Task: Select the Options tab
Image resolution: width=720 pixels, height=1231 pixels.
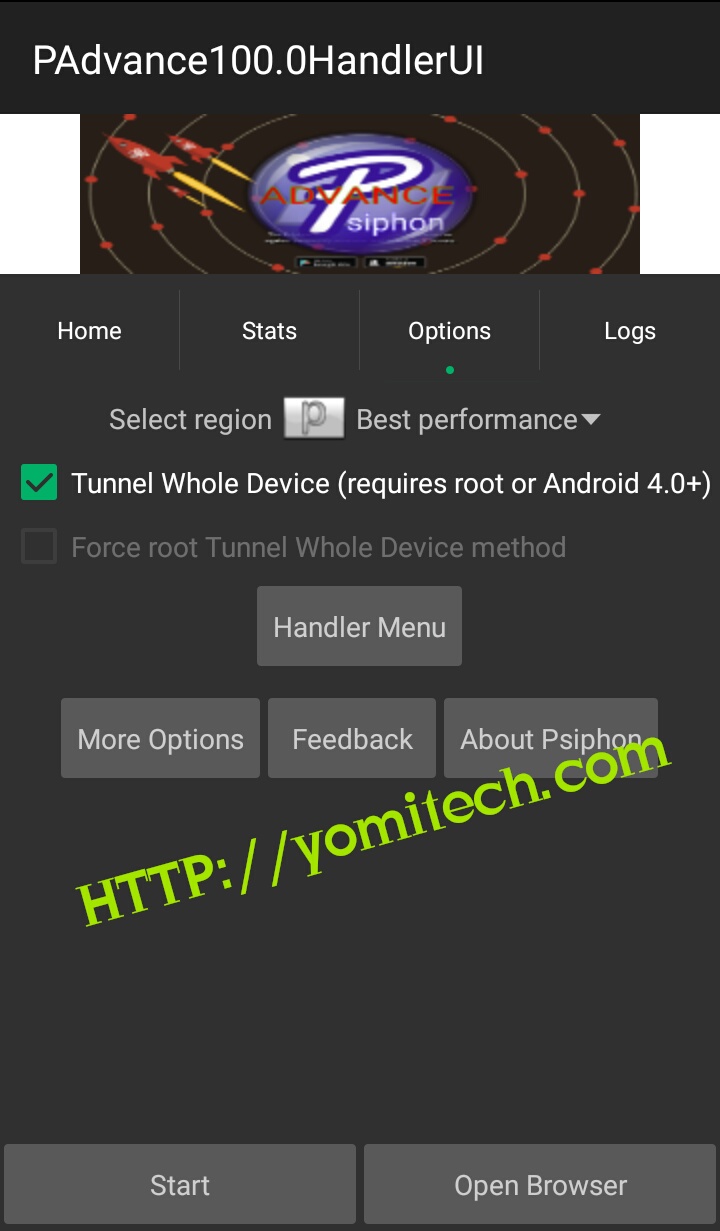Action: (x=449, y=331)
